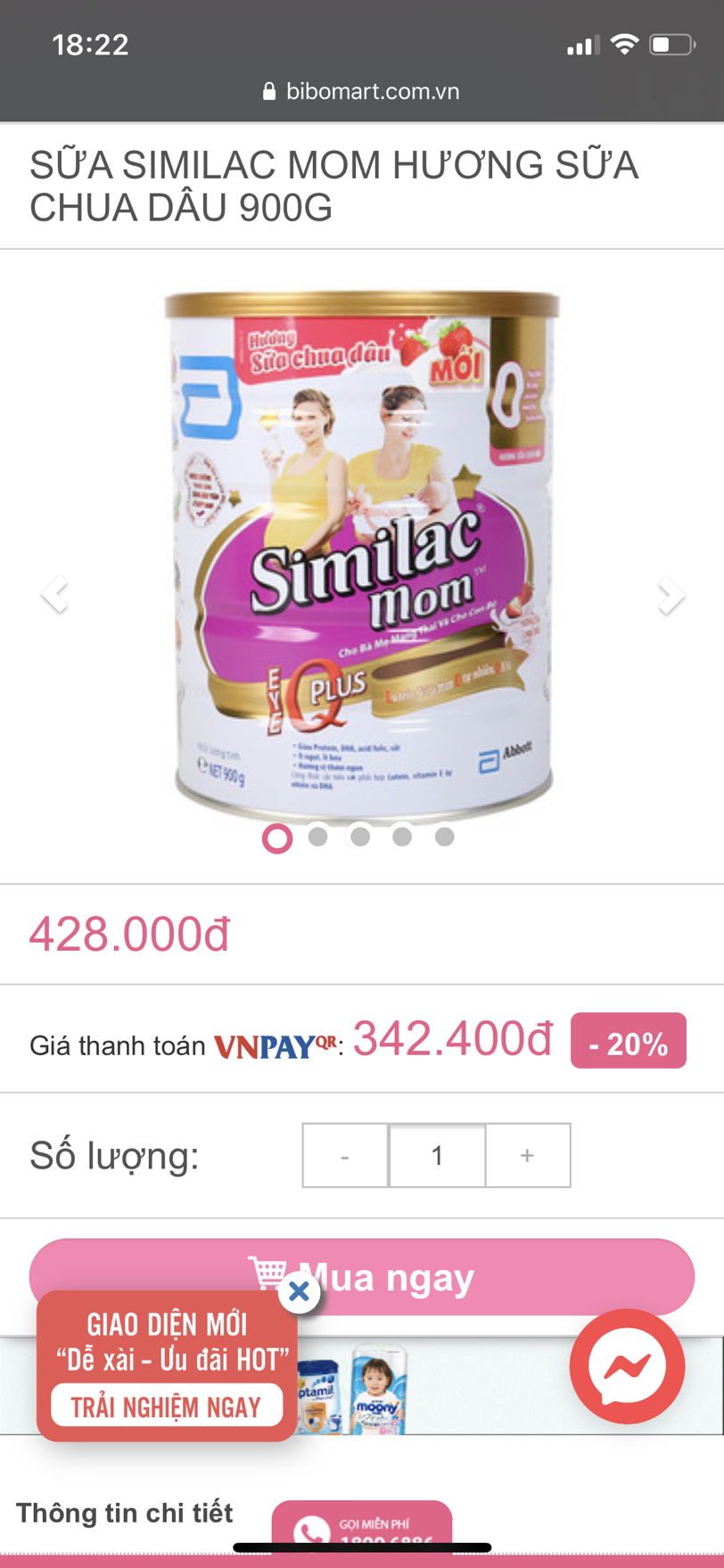724x1568 pixels.
Task: Activate the fourth image indicator dot
Action: click(399, 838)
